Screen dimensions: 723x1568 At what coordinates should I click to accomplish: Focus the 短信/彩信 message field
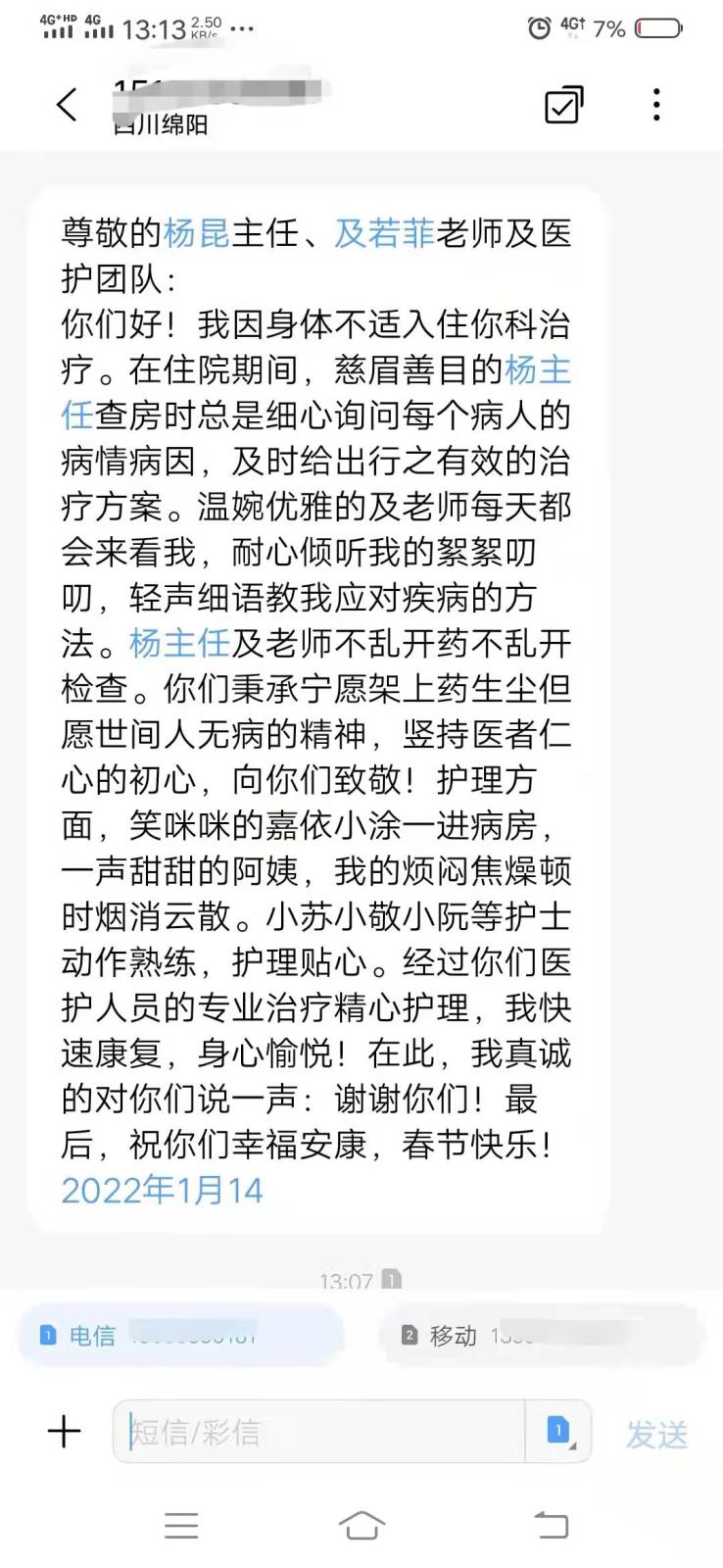318,1432
